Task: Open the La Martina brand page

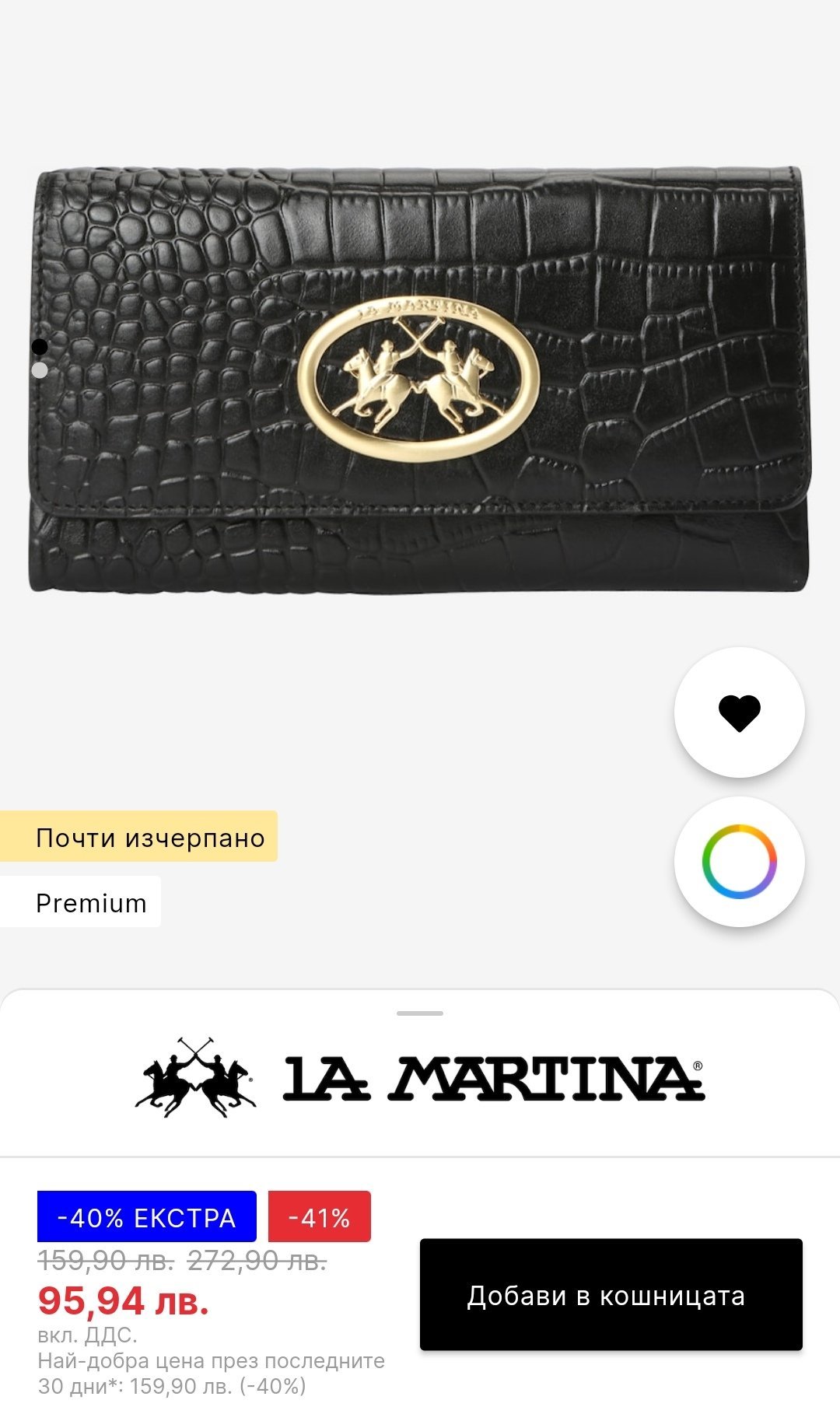Action: (x=420, y=1078)
